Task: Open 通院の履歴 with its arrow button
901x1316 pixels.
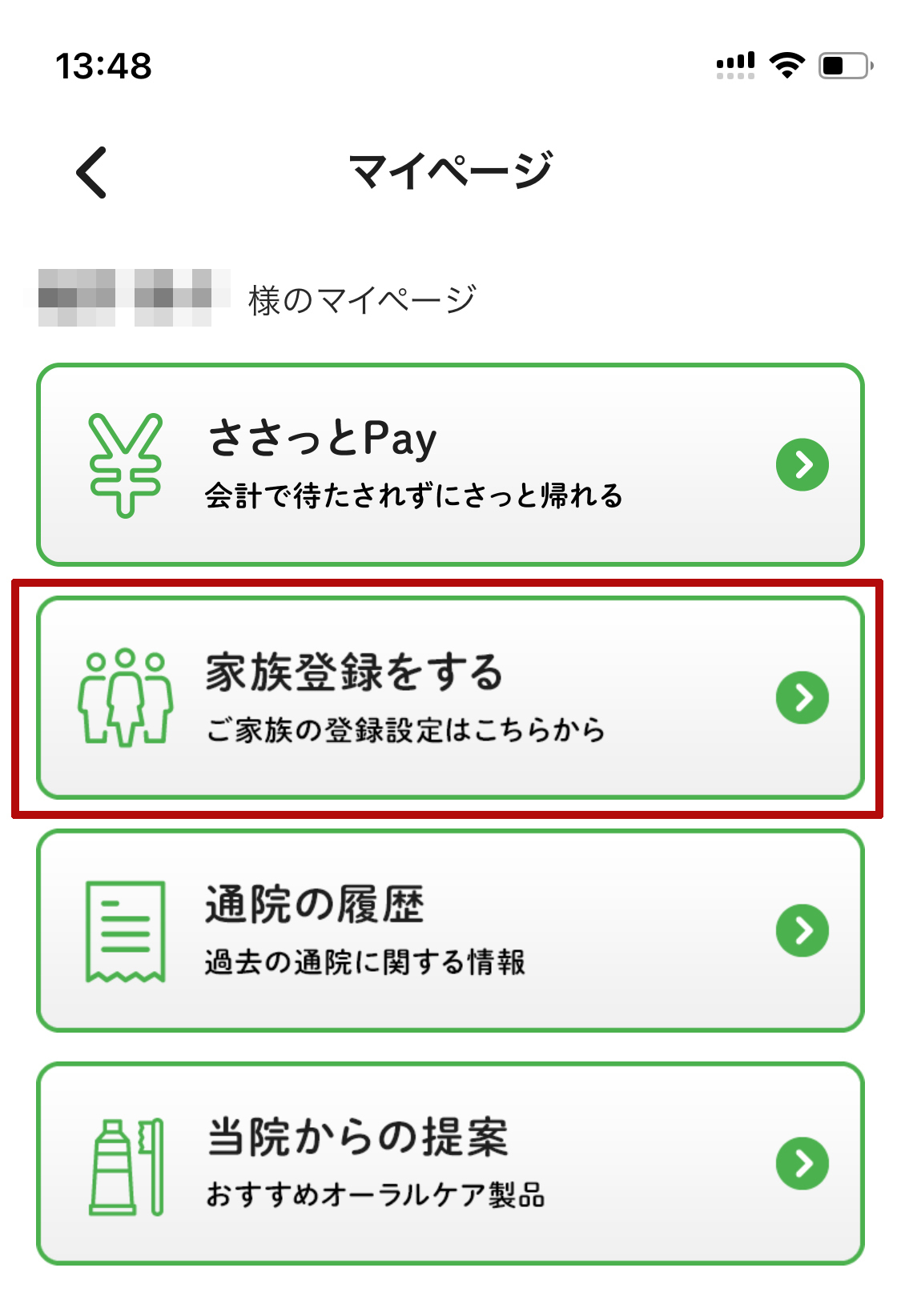Action: (x=803, y=929)
